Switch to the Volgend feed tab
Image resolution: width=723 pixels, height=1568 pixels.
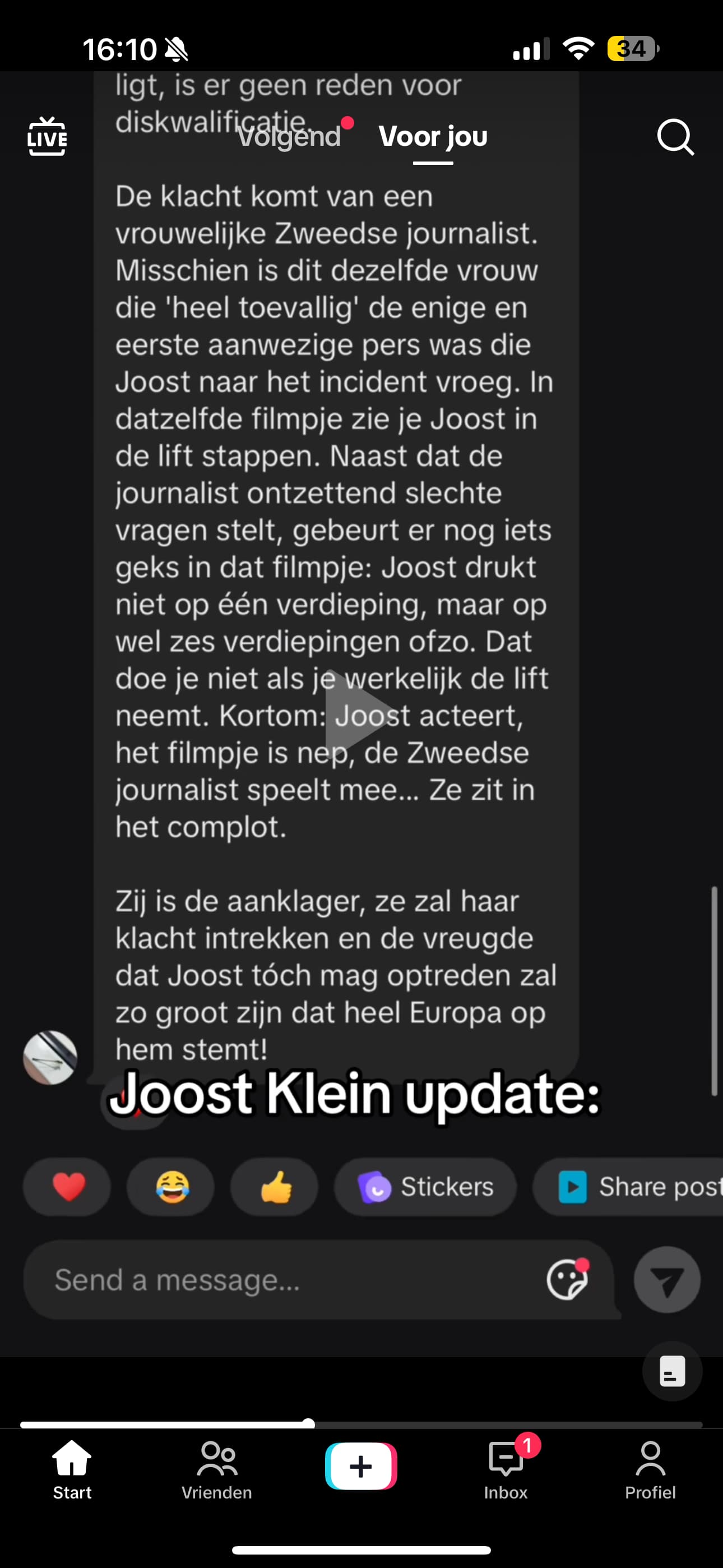click(x=289, y=136)
